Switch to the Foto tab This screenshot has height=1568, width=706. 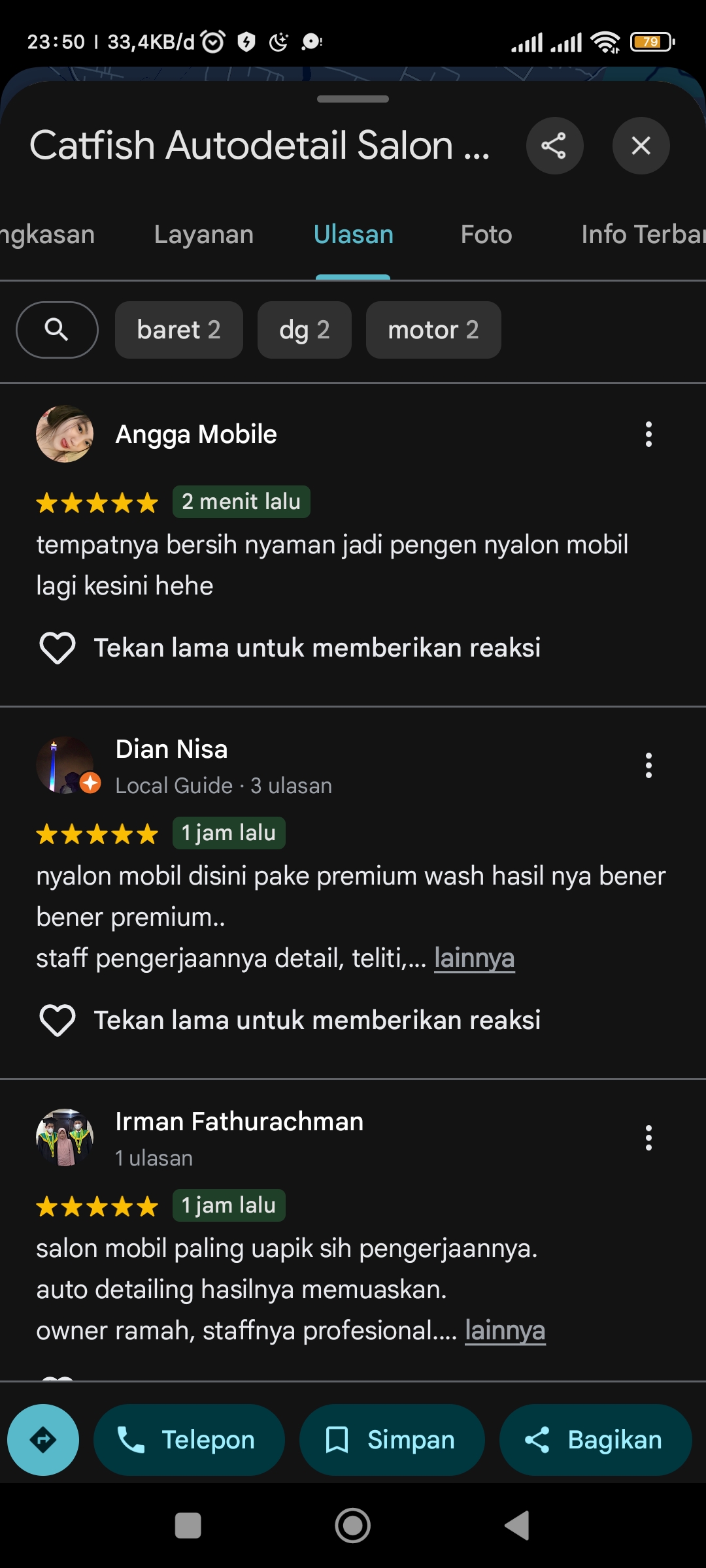pyautogui.click(x=486, y=235)
